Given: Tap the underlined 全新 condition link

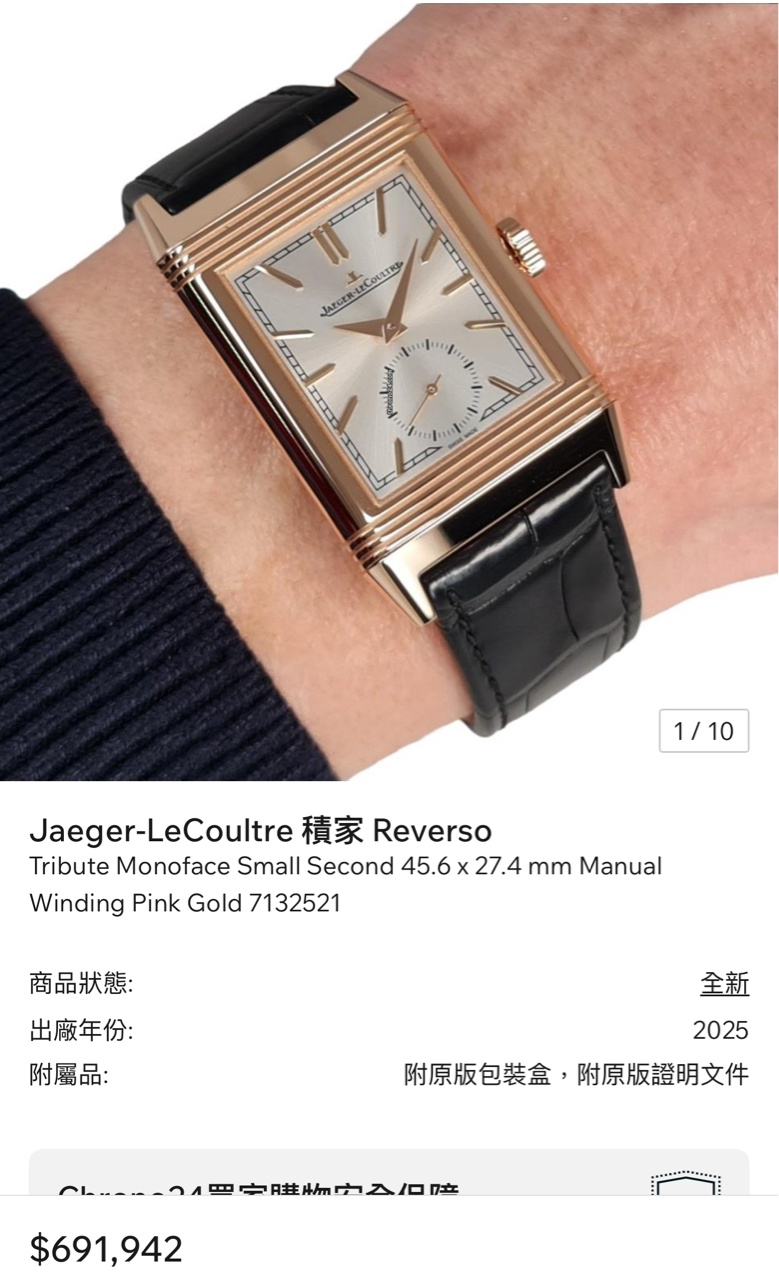Looking at the screenshot, I should pos(724,983).
